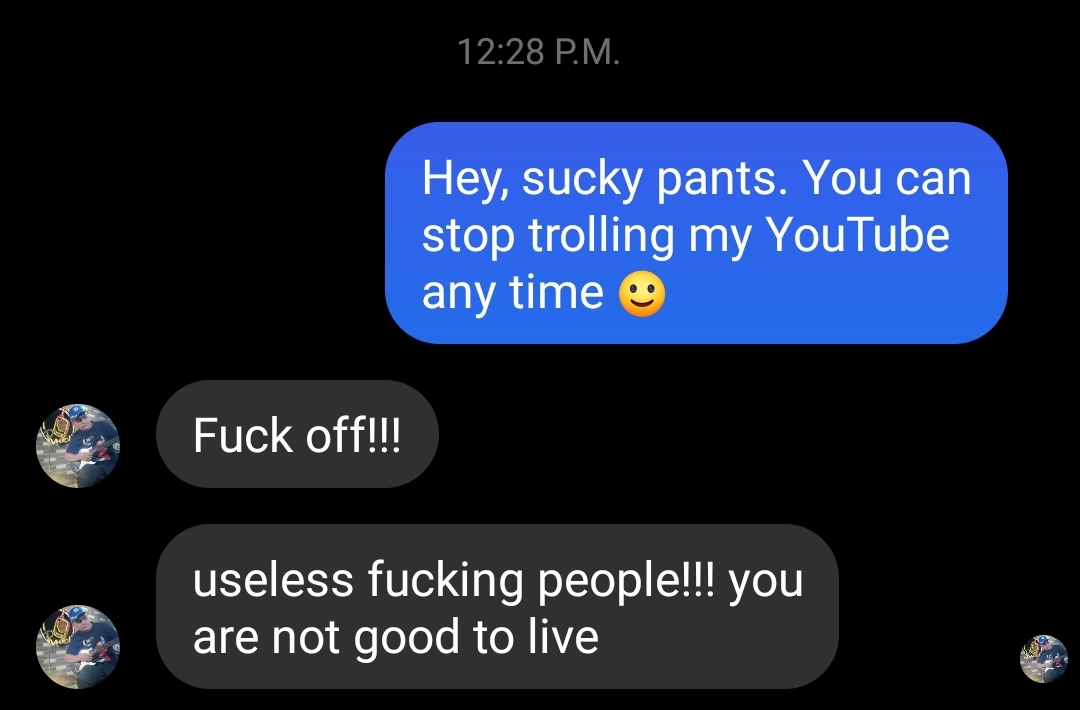Screen dimensions: 1080x710
Task: Tap the "you are not good to live" bubble
Action: tap(497, 607)
